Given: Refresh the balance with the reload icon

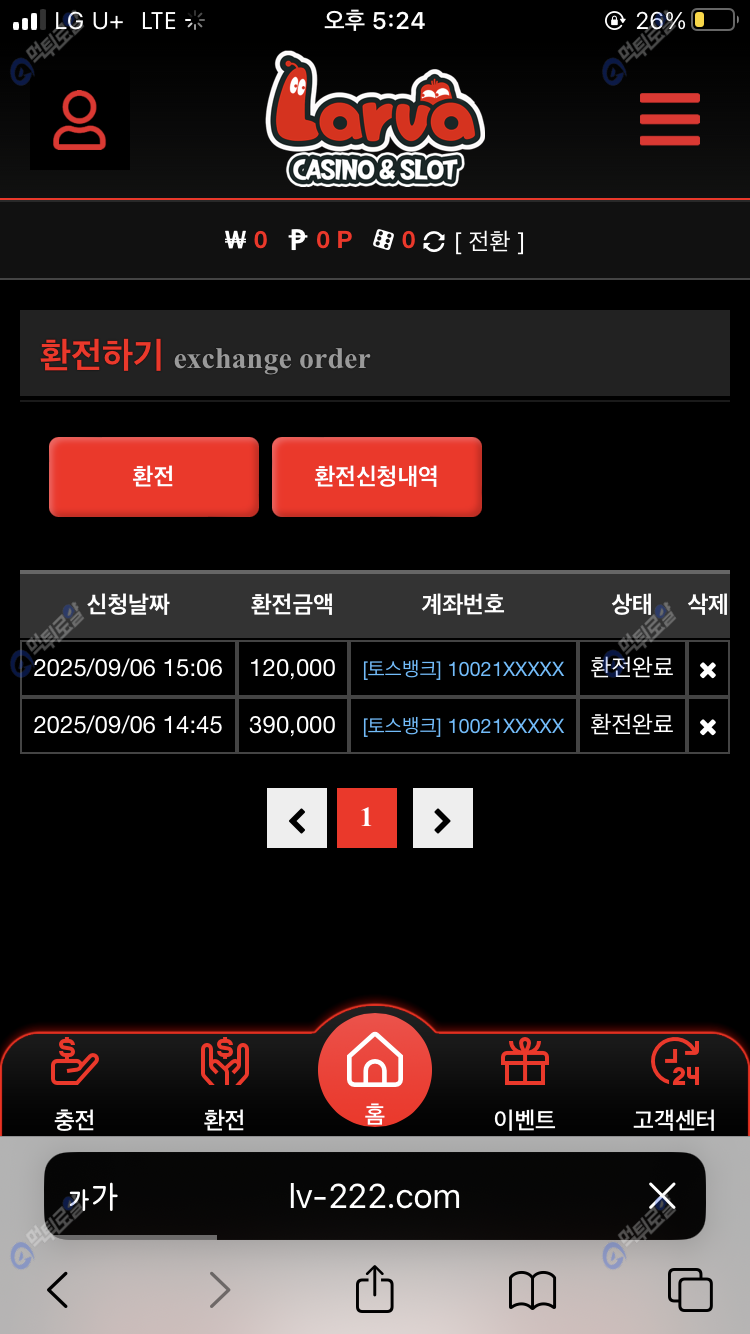Looking at the screenshot, I should tap(434, 241).
